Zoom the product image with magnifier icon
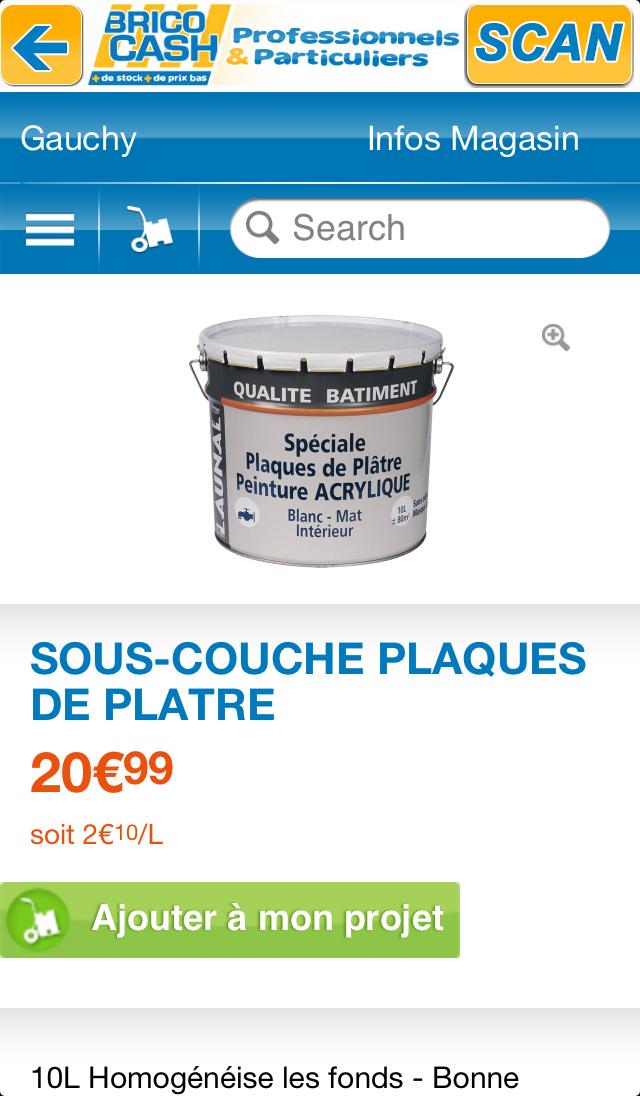The width and height of the screenshot is (640, 1096). (556, 338)
